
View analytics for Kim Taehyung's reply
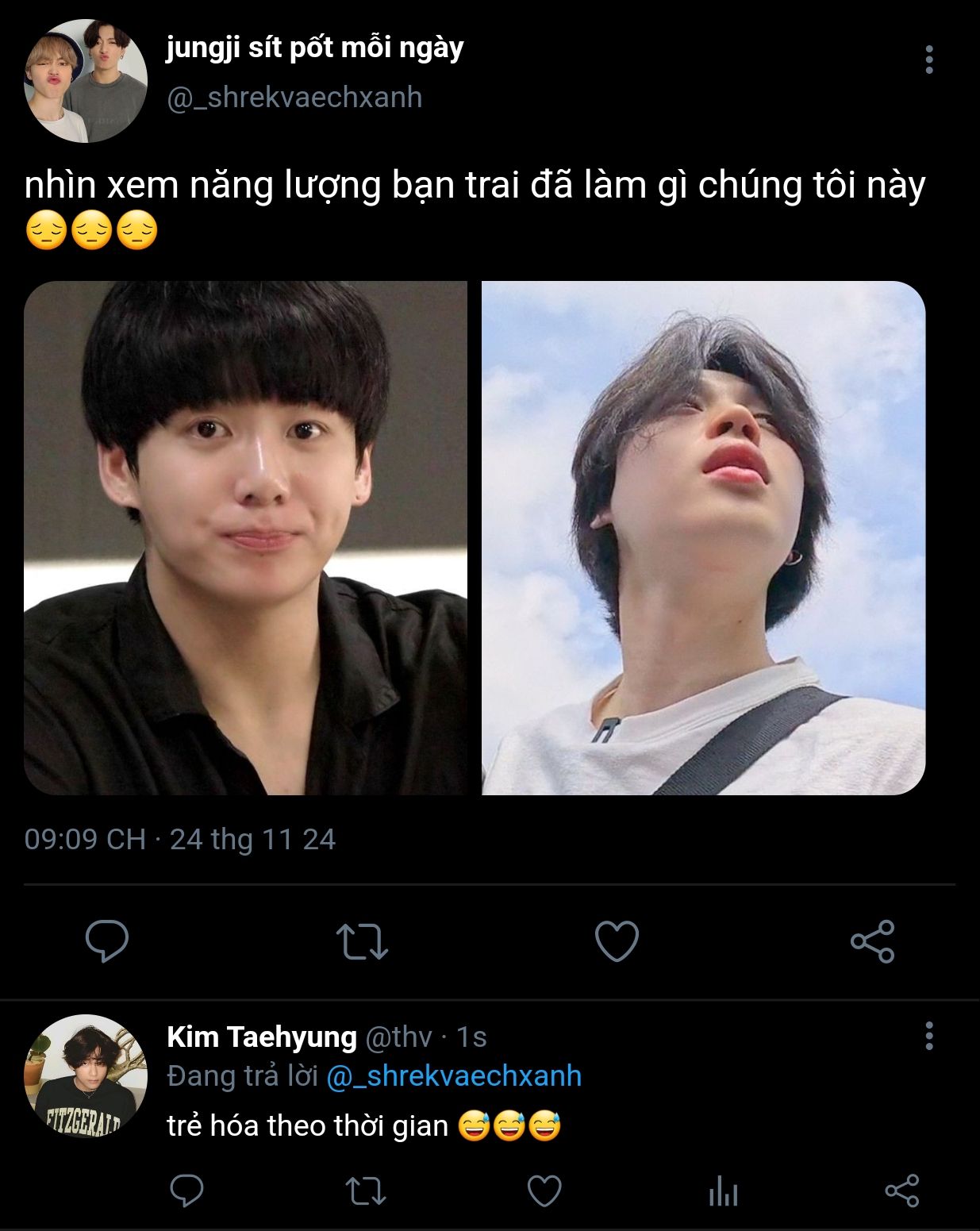[723, 1191]
